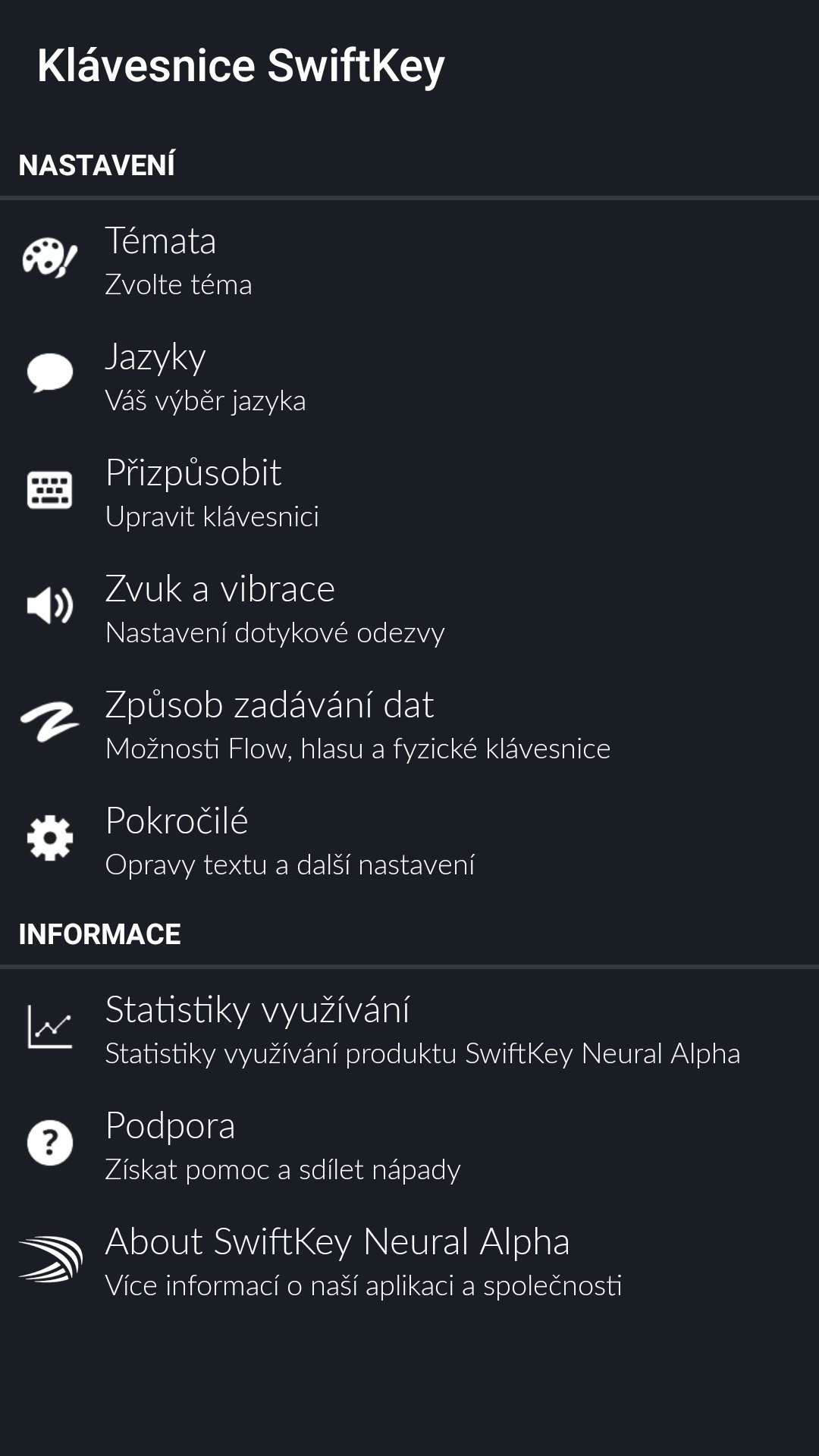View Statistiky využívání usage stats
Image resolution: width=819 pixels, height=1456 pixels.
(409, 1029)
